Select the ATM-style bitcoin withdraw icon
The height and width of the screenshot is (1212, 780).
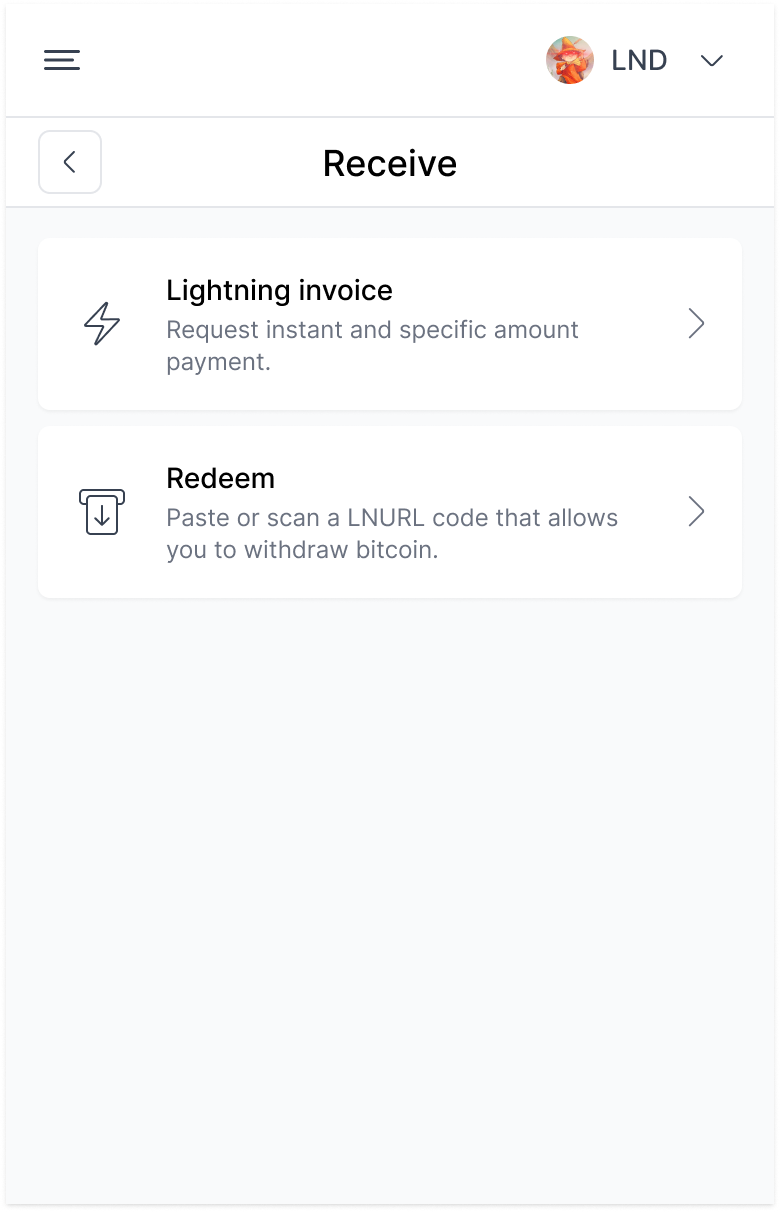(102, 511)
